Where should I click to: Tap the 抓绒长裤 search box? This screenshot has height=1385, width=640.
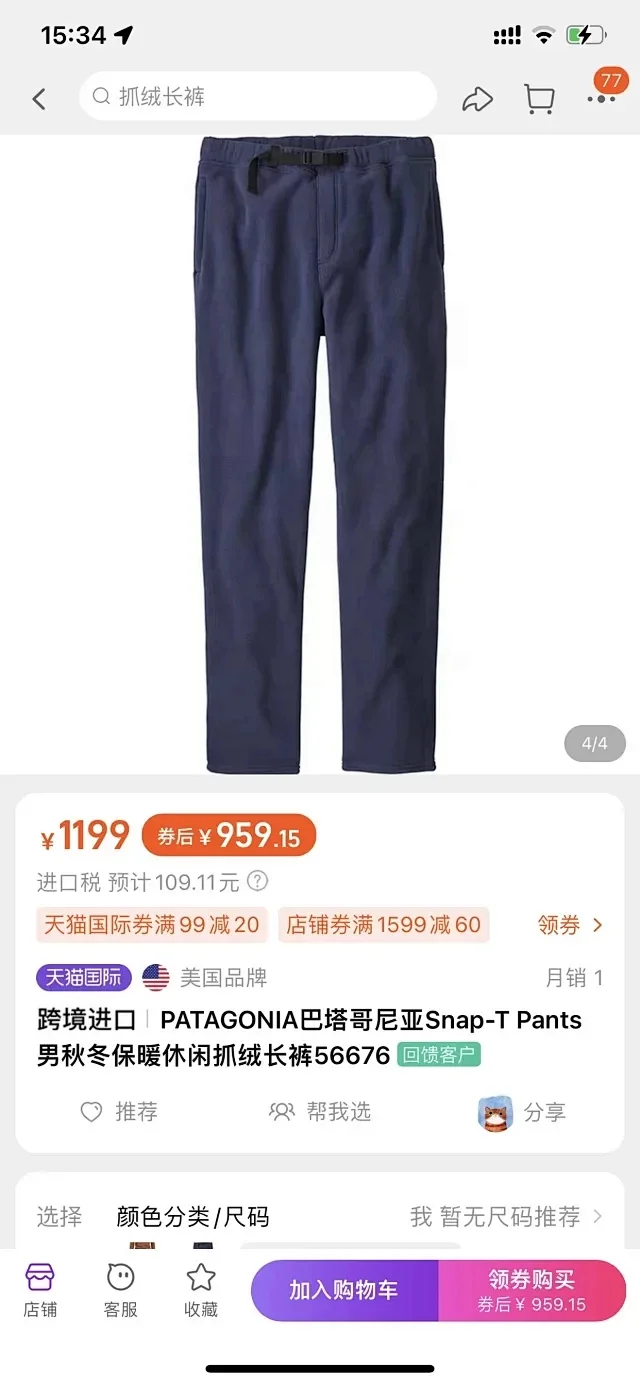pyautogui.click(x=257, y=97)
